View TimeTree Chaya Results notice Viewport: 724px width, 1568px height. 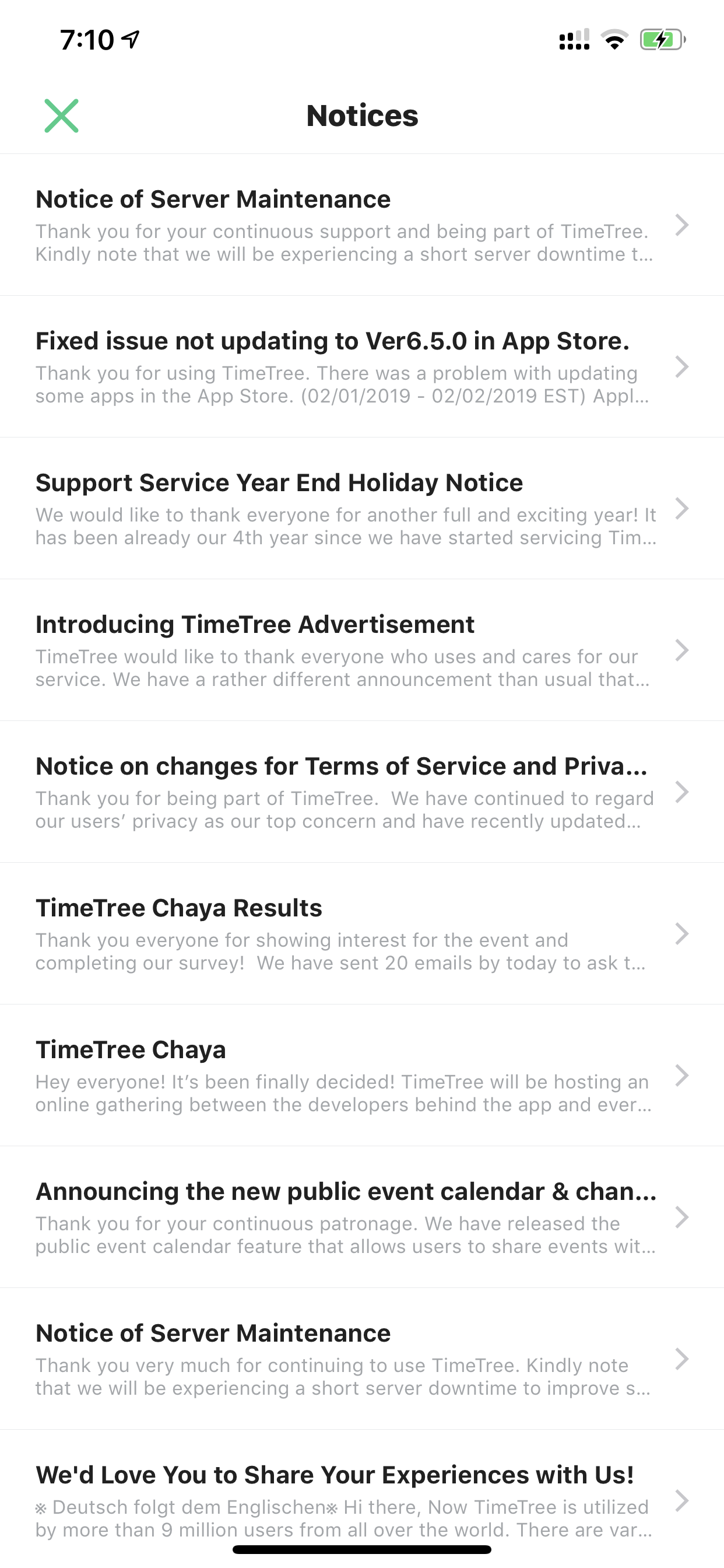[362, 934]
